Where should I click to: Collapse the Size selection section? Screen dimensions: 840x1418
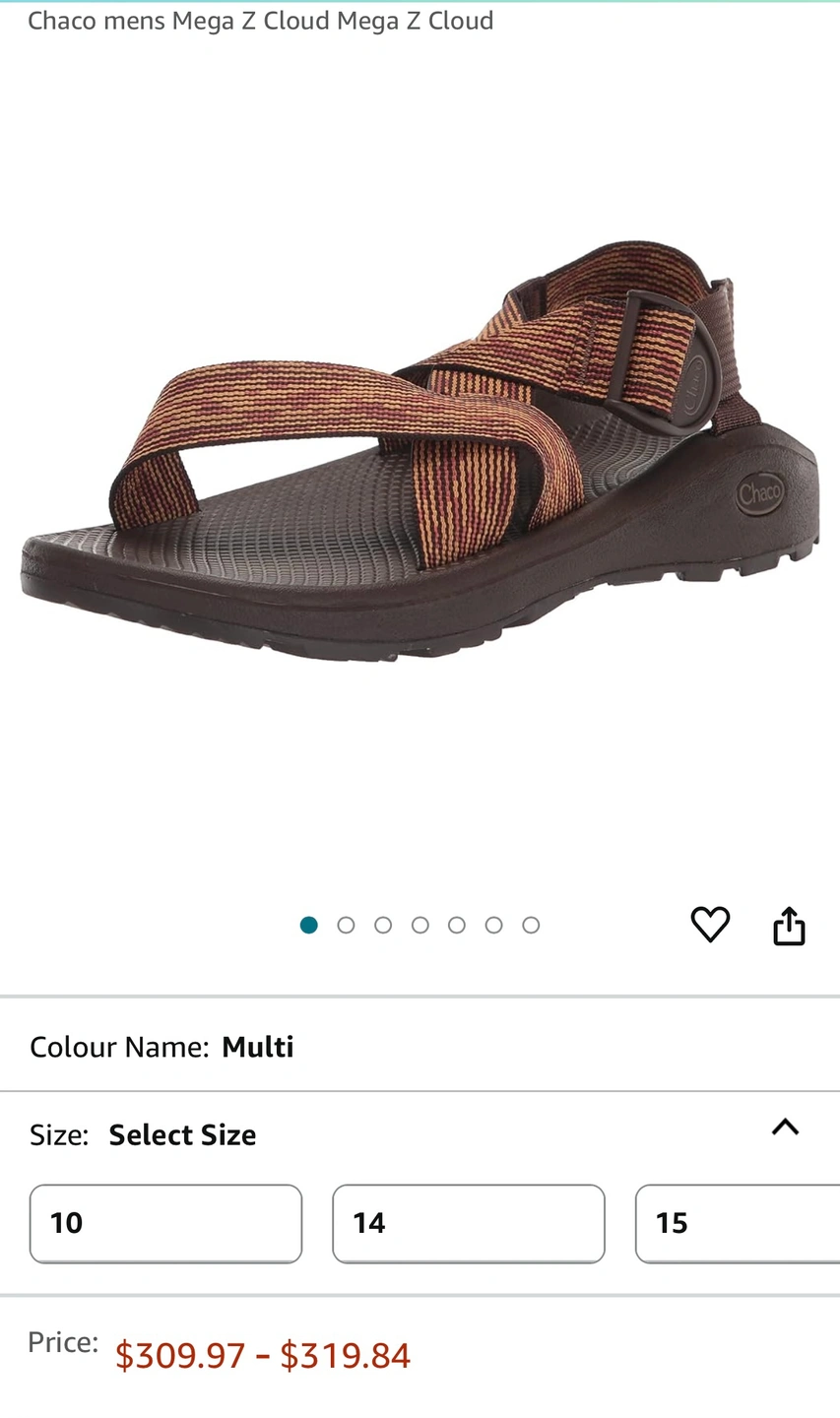[785, 1128]
